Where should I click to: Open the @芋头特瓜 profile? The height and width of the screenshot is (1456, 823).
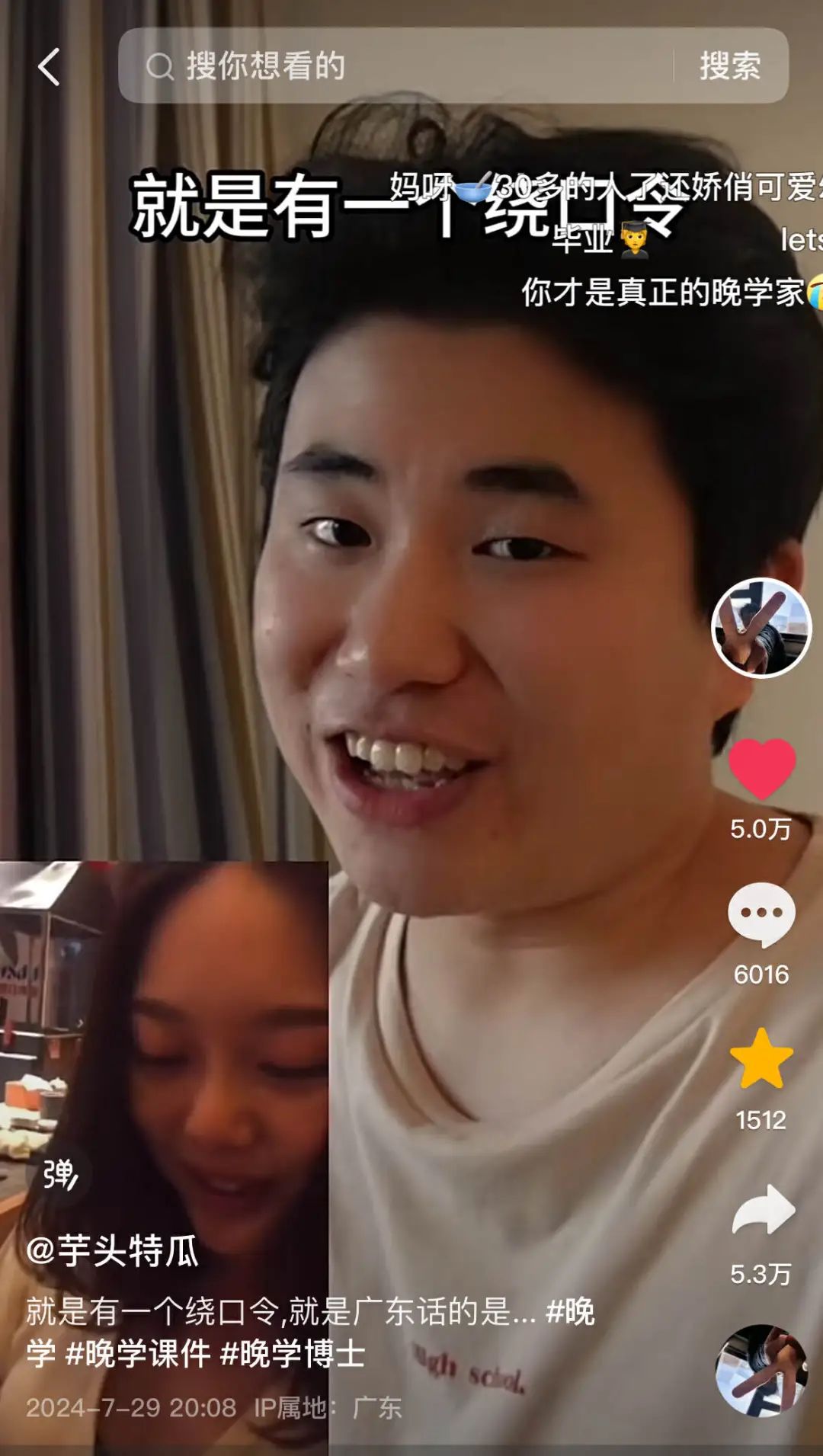(113, 1250)
